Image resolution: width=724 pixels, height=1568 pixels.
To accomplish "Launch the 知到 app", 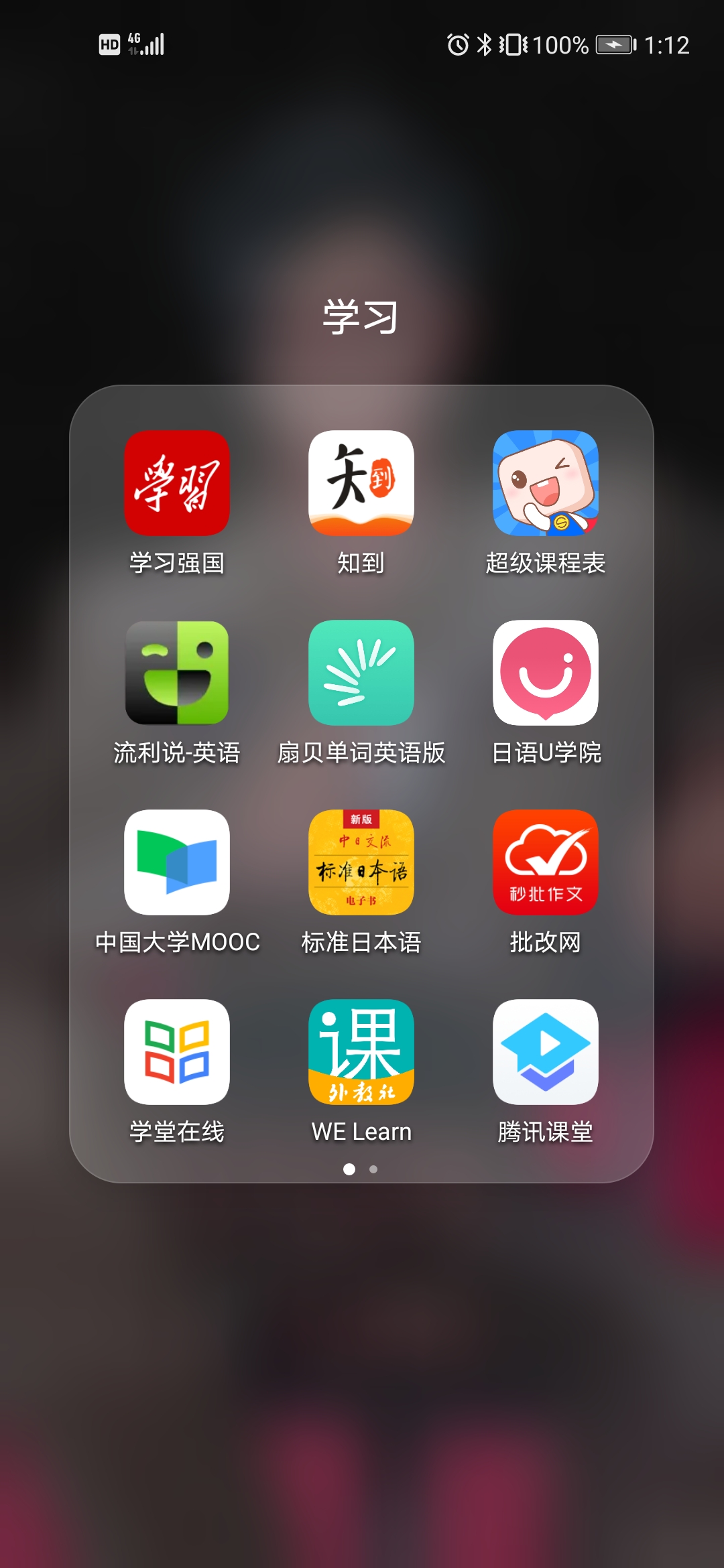I will (361, 483).
